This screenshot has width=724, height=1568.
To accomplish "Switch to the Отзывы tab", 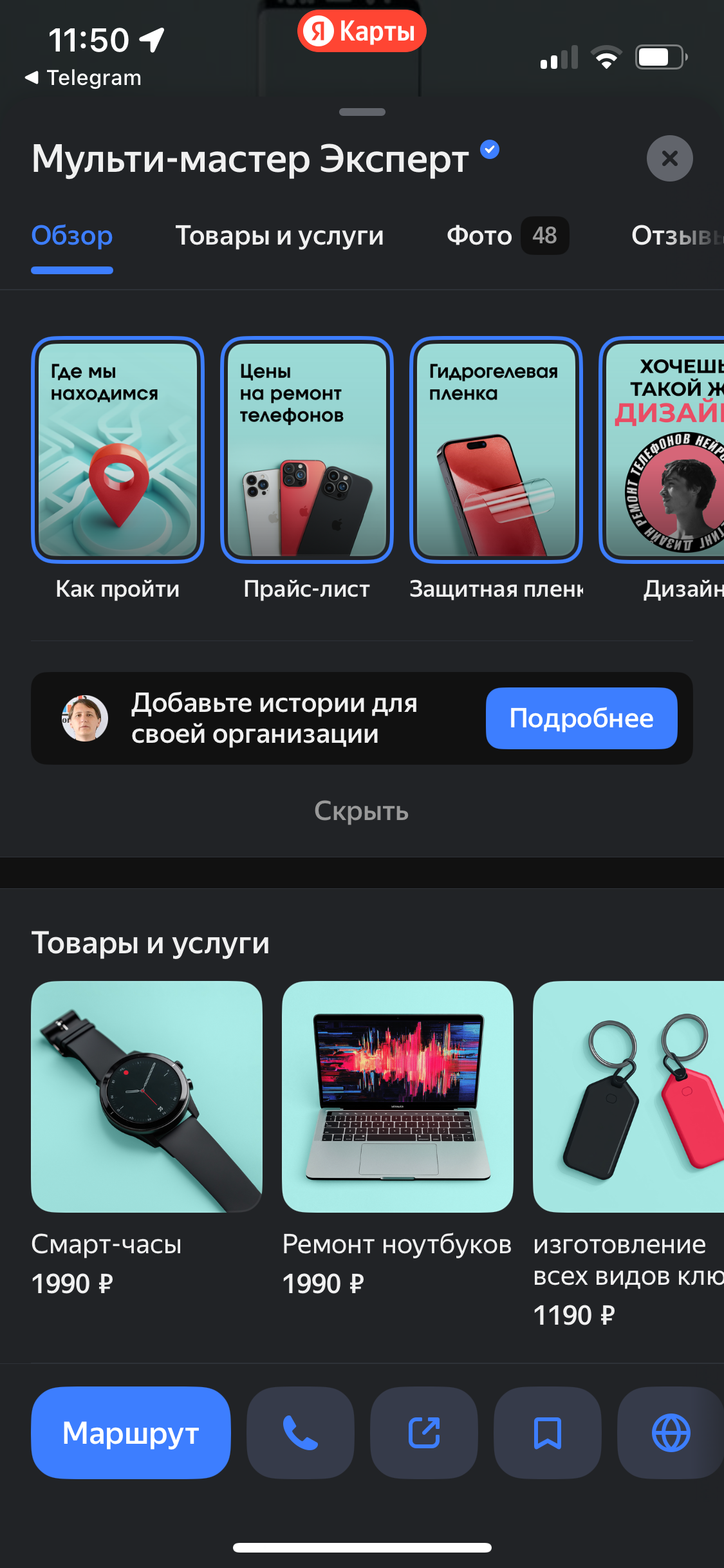I will 676,236.
